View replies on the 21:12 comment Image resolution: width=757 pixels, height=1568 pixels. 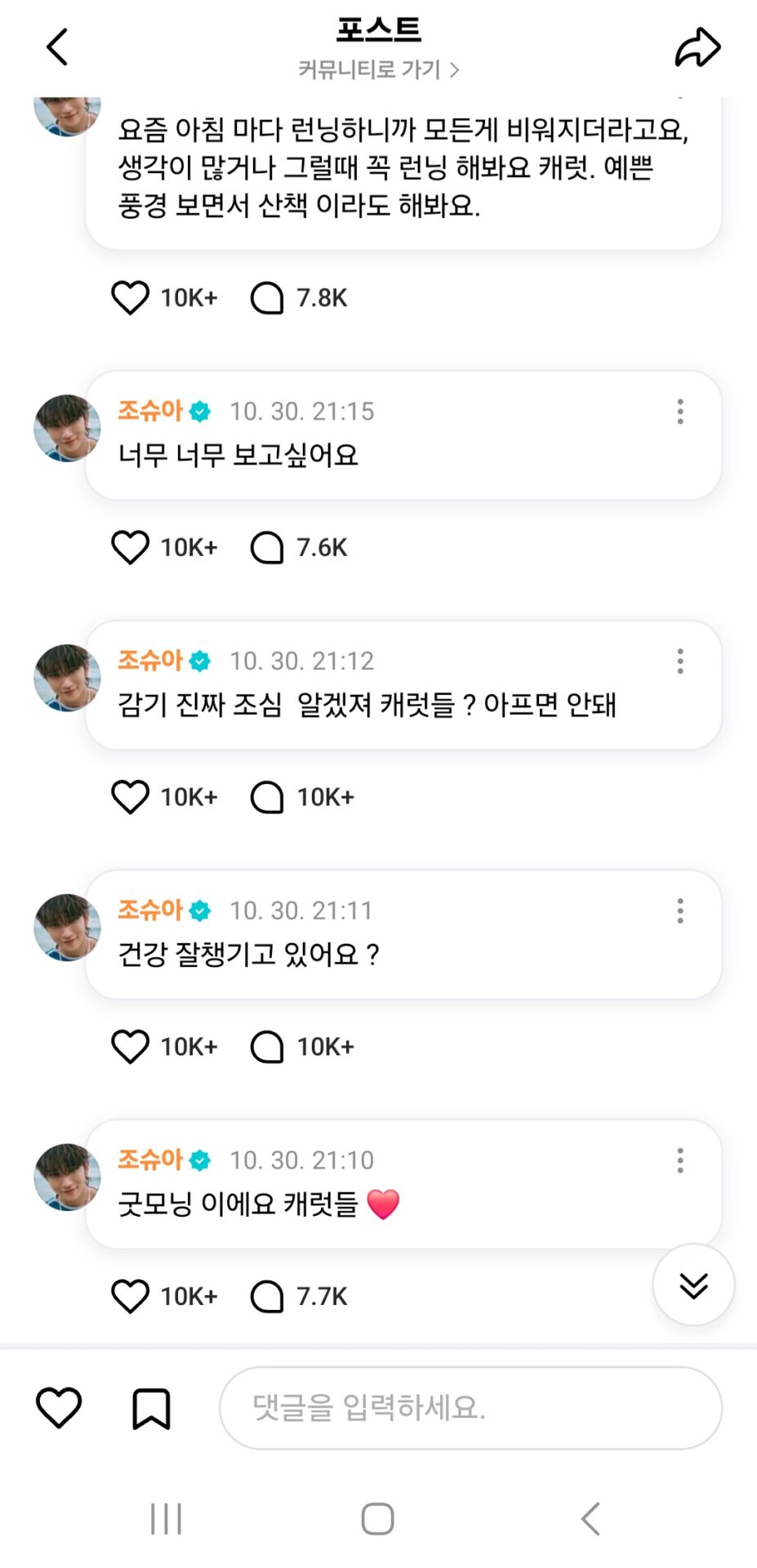pyautogui.click(x=267, y=797)
